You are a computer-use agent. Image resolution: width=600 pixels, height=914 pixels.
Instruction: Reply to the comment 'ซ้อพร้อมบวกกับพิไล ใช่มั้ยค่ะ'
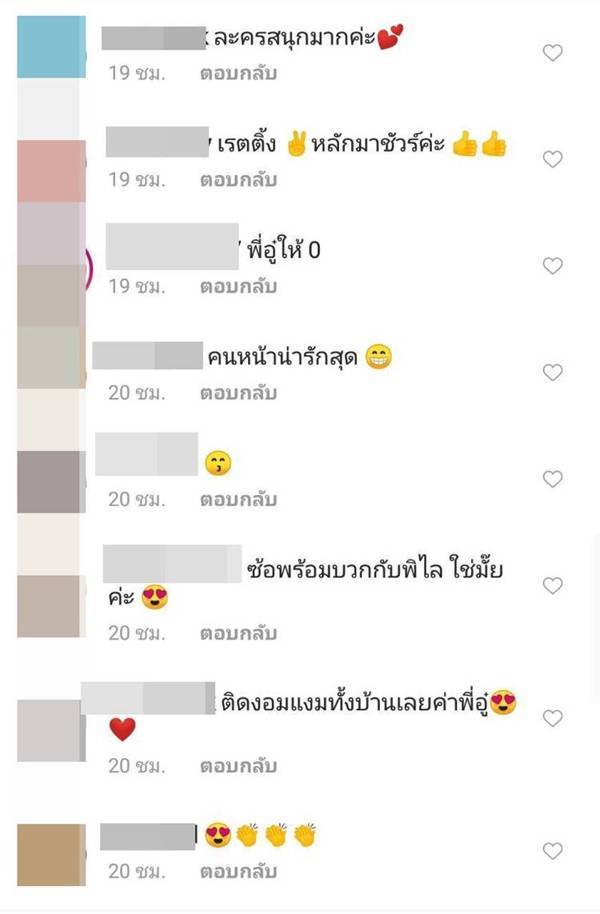pyautogui.click(x=237, y=633)
